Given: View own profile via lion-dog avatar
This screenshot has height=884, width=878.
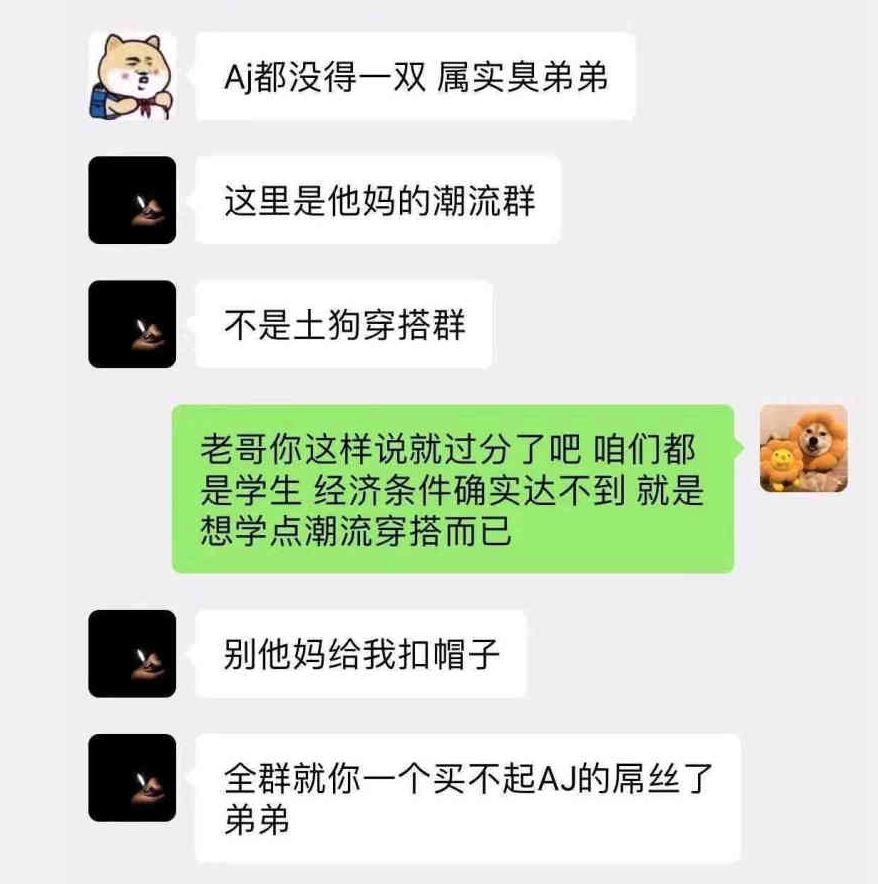Looking at the screenshot, I should pyautogui.click(x=803, y=448).
